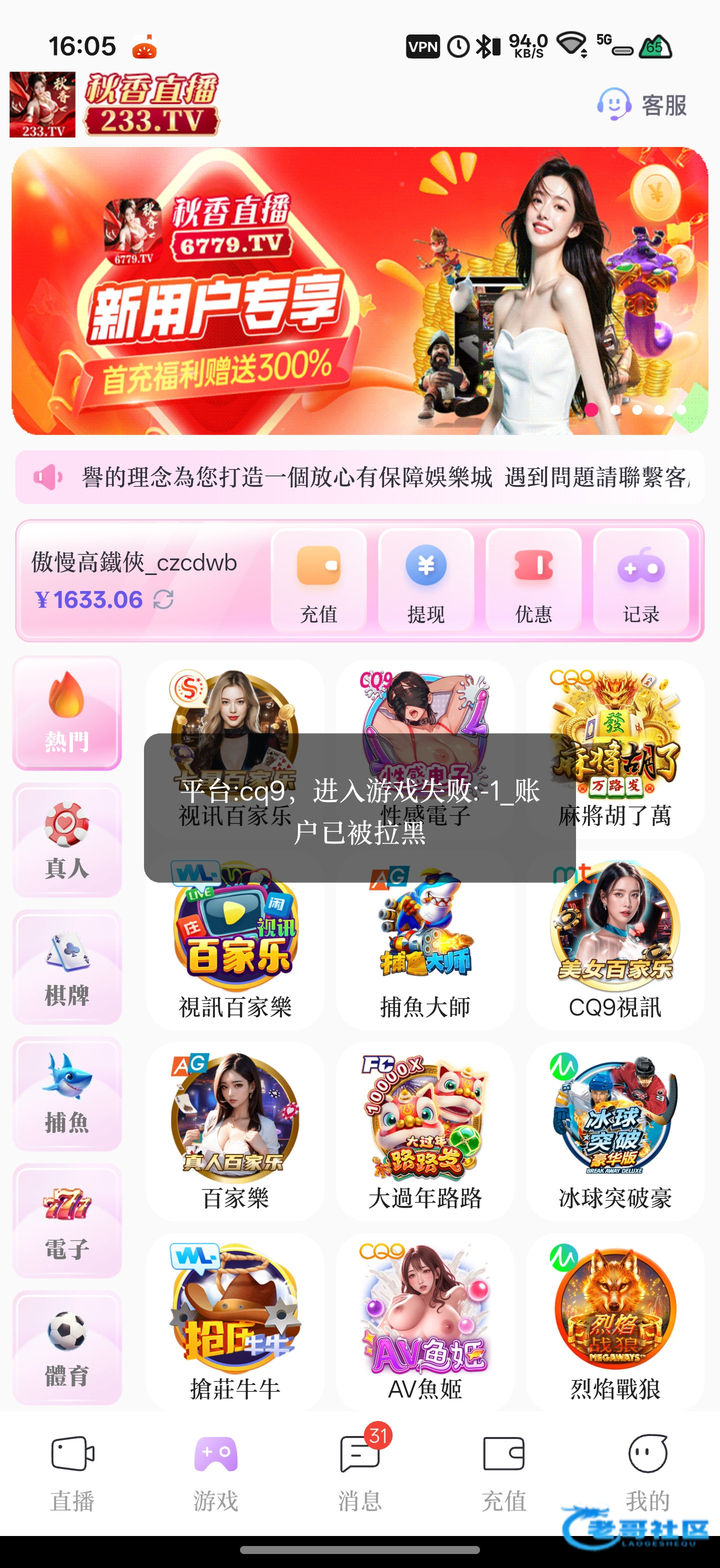This screenshot has height=1568, width=720.
Task: Select the 電子 game category
Action: [67, 1221]
